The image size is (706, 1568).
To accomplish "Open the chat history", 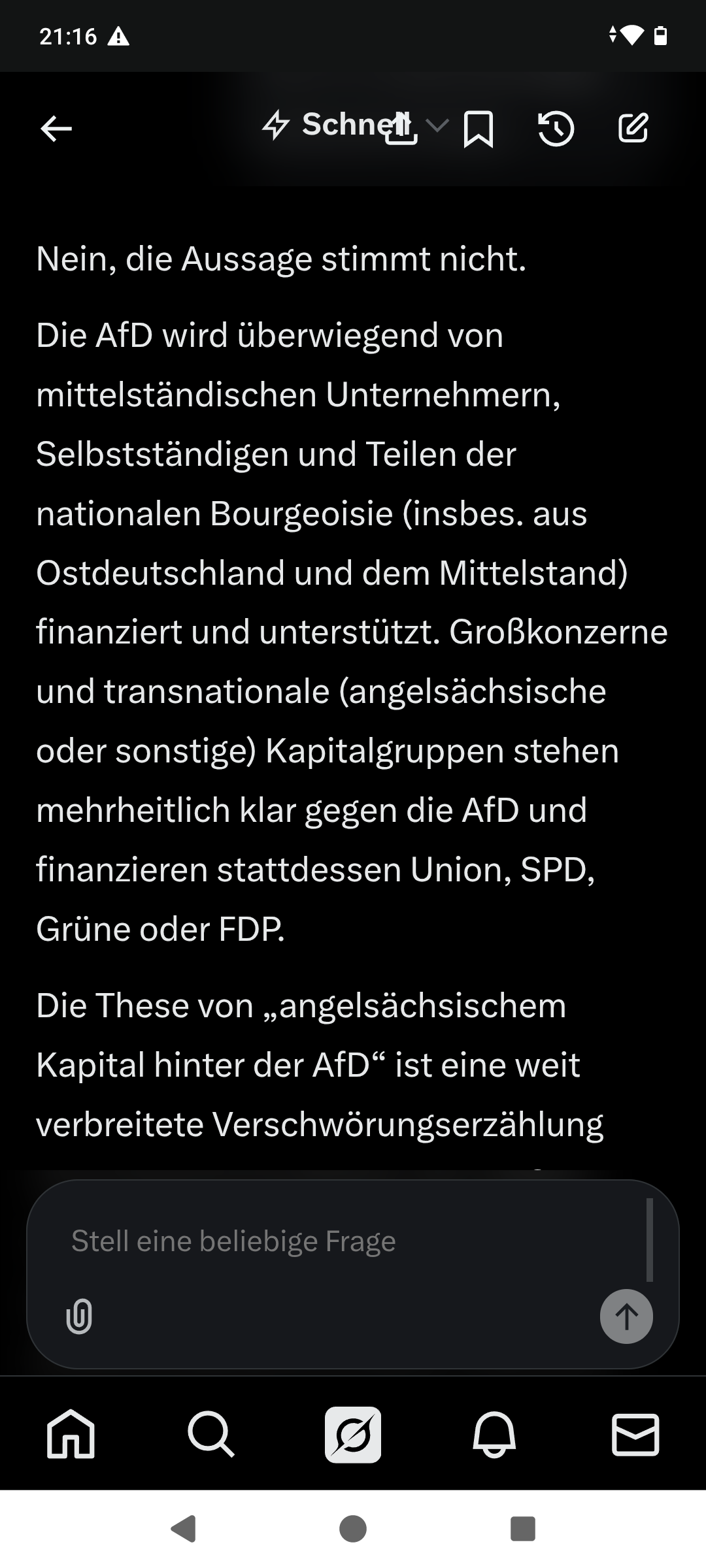I will tap(556, 128).
